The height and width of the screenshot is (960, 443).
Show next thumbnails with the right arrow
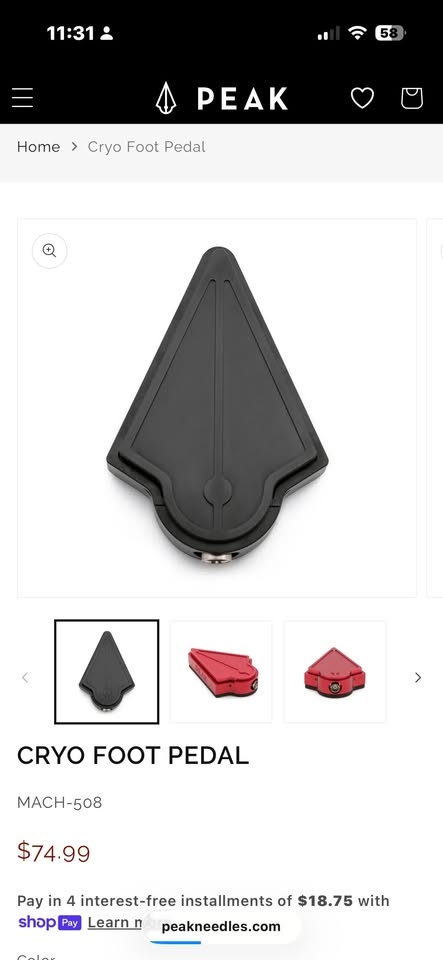418,677
